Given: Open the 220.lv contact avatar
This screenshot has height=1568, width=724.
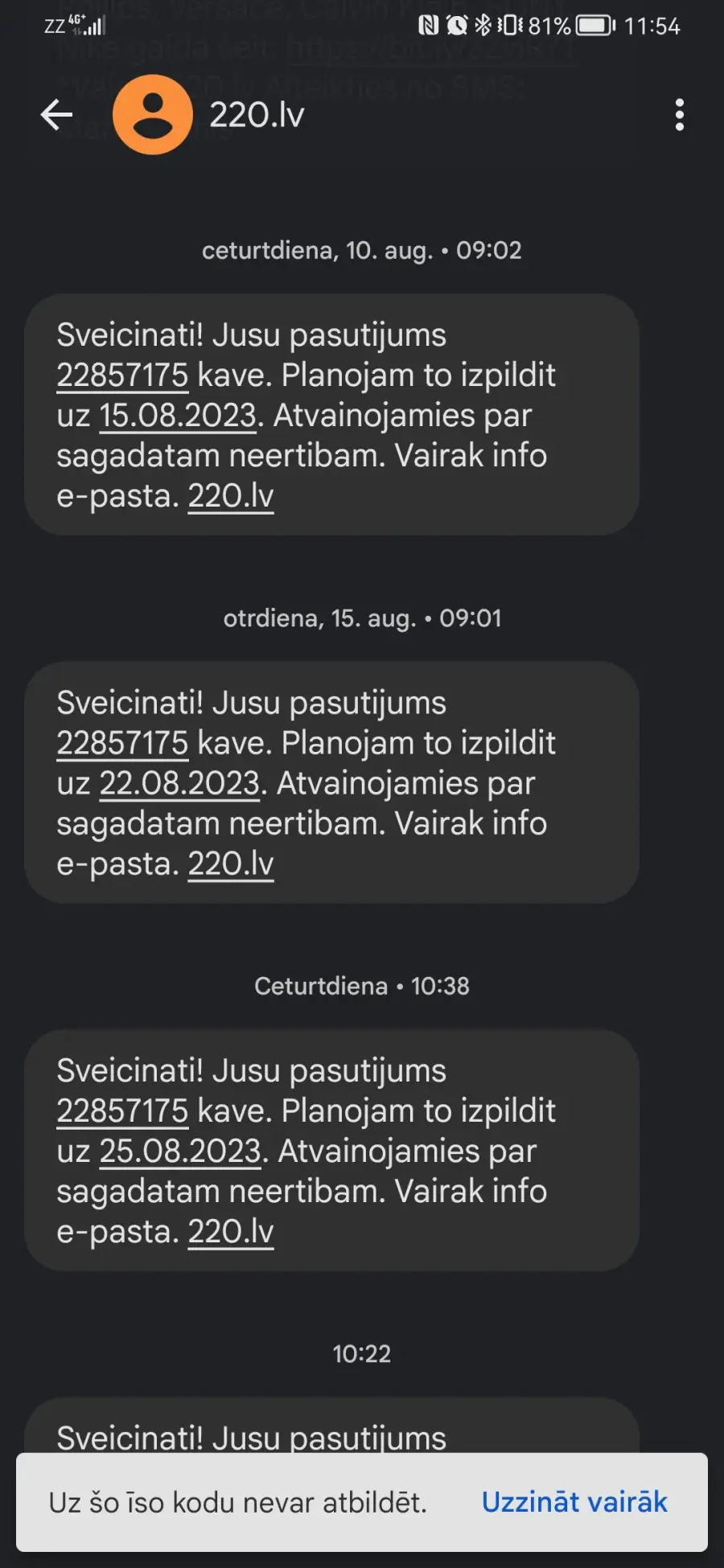Looking at the screenshot, I should tap(153, 115).
